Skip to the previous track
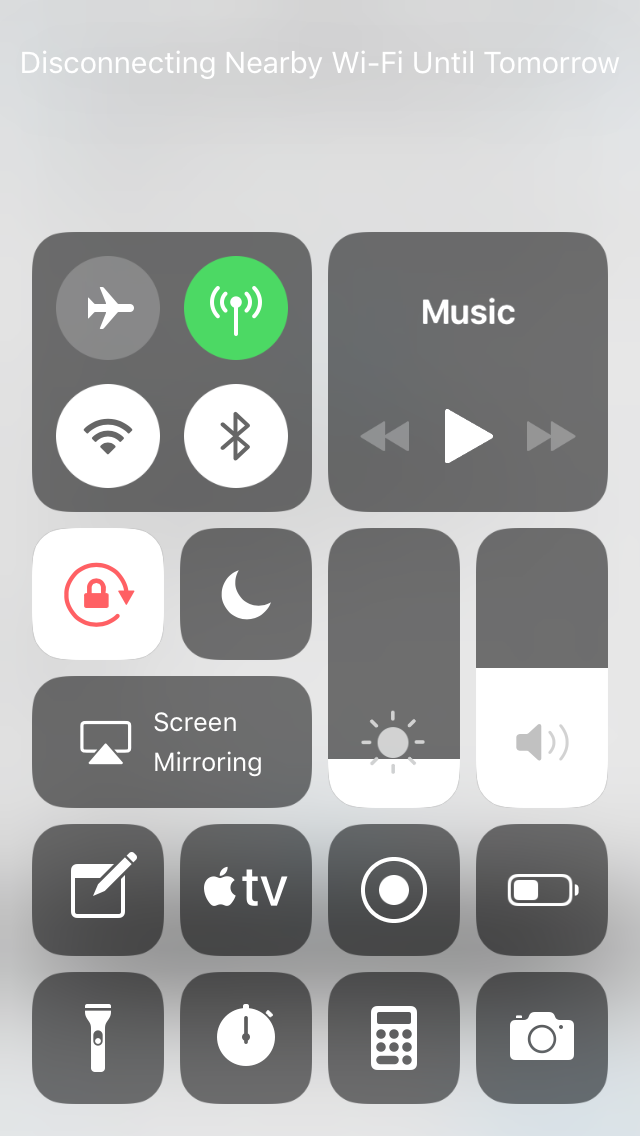 pos(385,436)
